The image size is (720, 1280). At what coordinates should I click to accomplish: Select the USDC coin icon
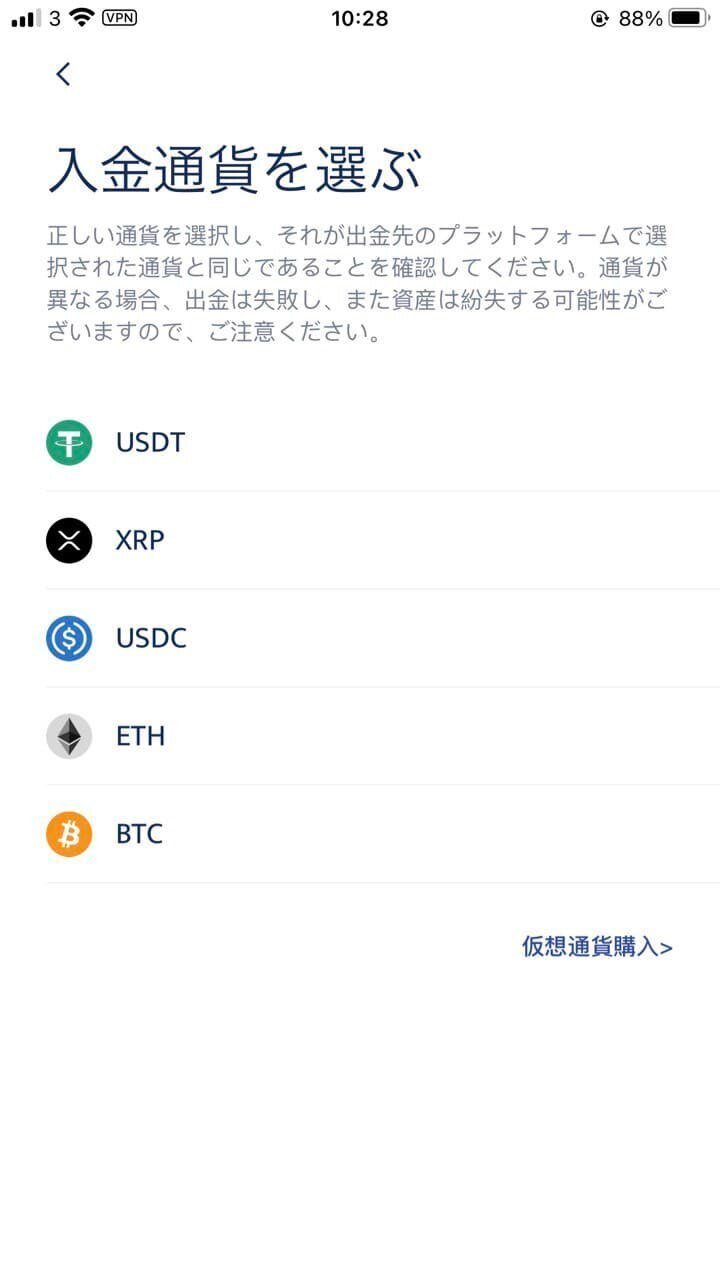click(x=67, y=637)
